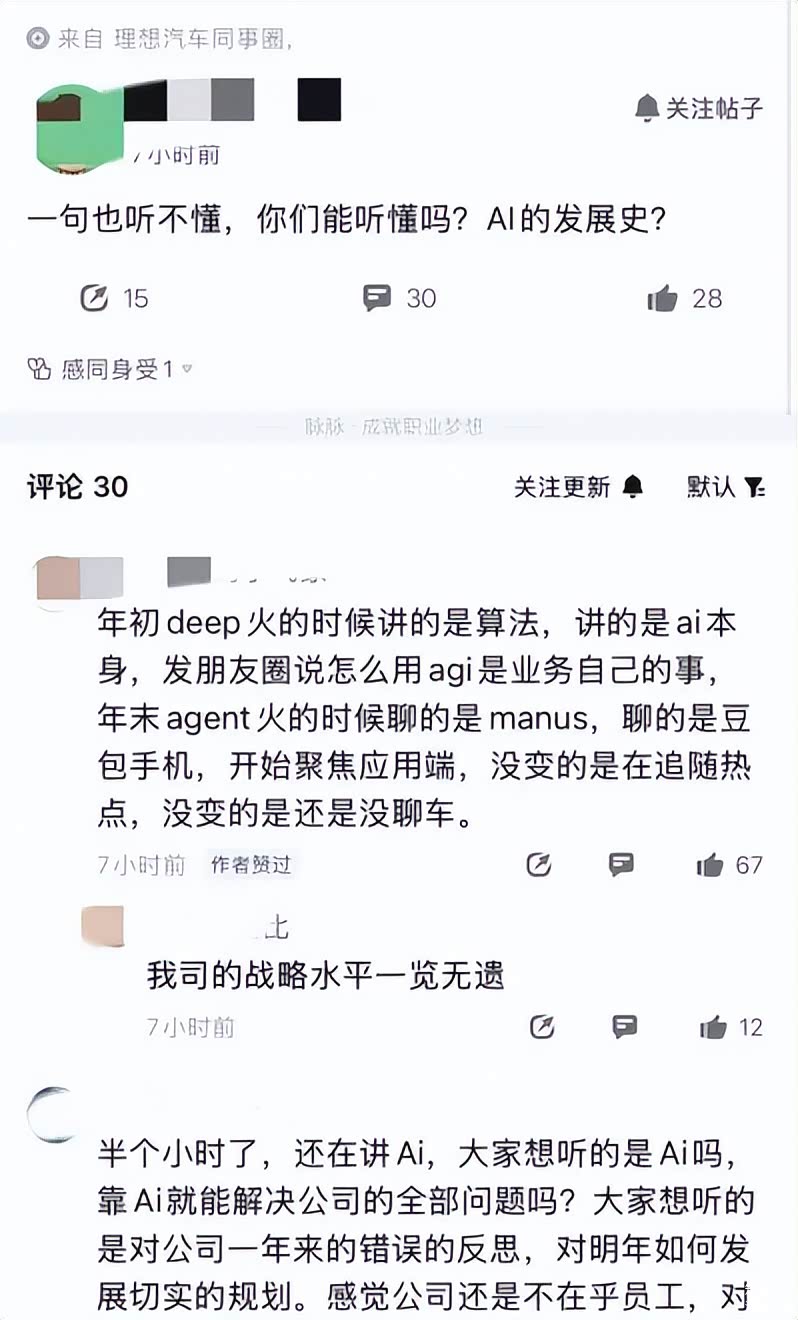Follow this post with 关注帖子
The height and width of the screenshot is (1320, 798).
[700, 108]
